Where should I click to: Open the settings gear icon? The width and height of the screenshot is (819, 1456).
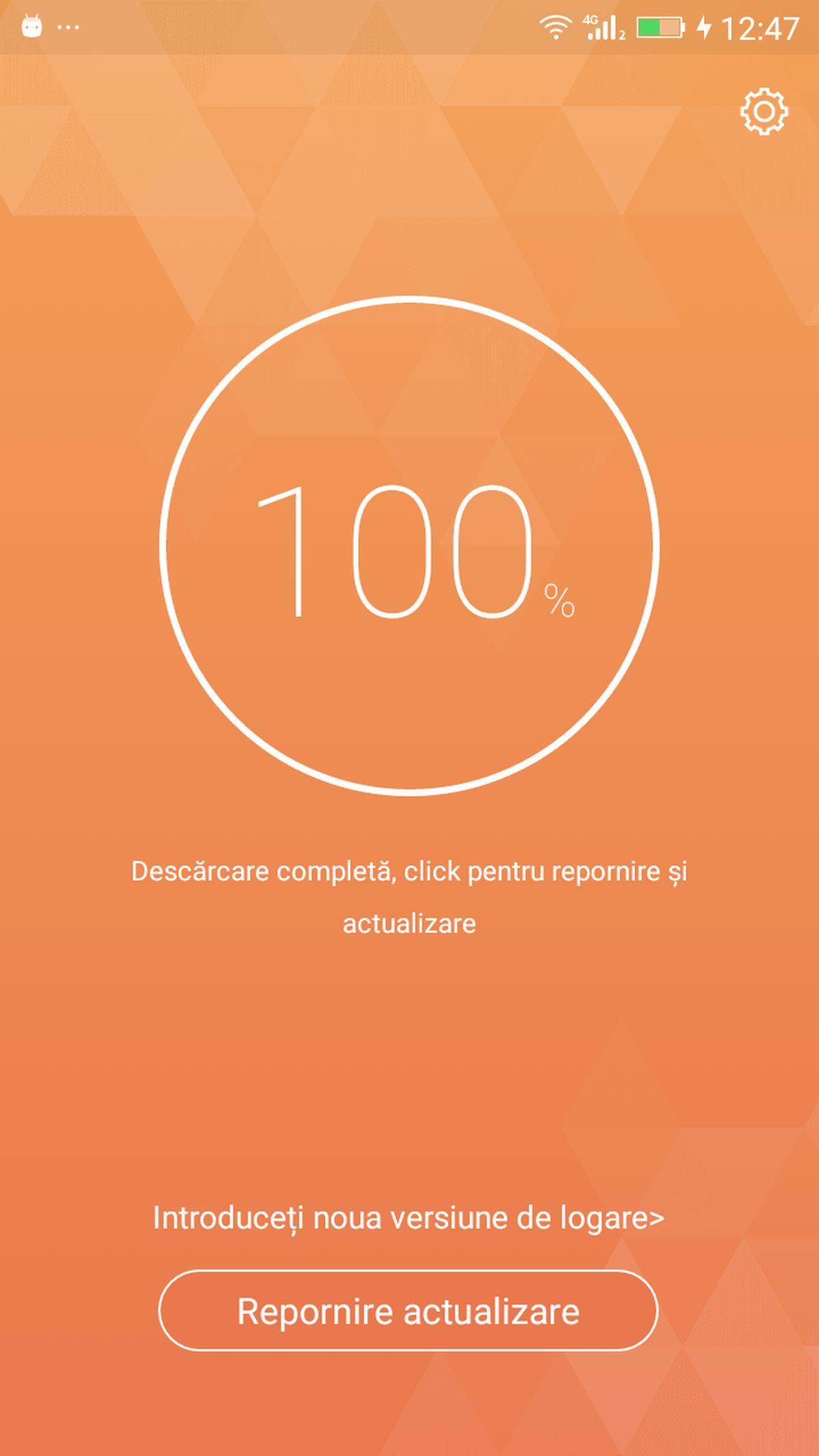tap(764, 111)
